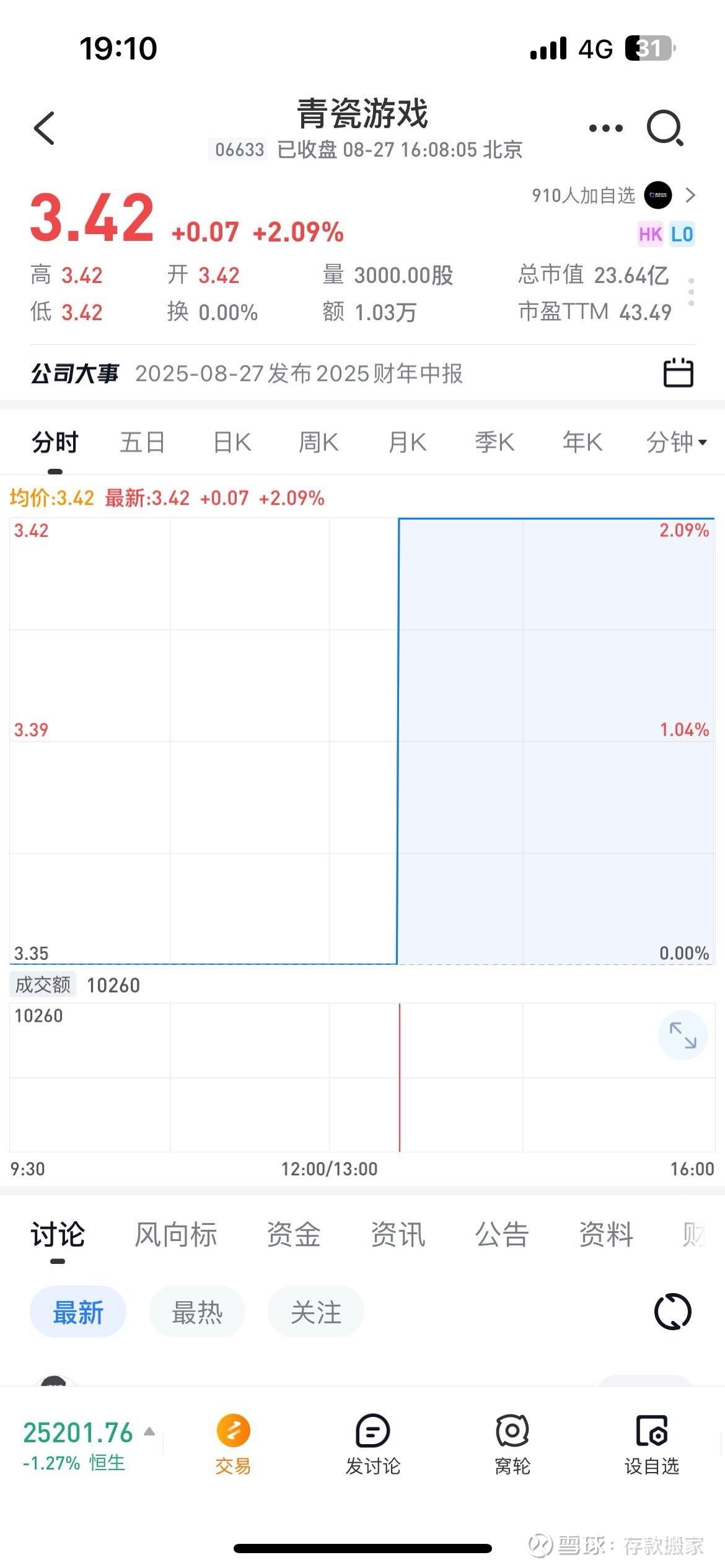The width and height of the screenshot is (725, 1568).
Task: Select the 月K chart tab
Action: pyautogui.click(x=407, y=442)
